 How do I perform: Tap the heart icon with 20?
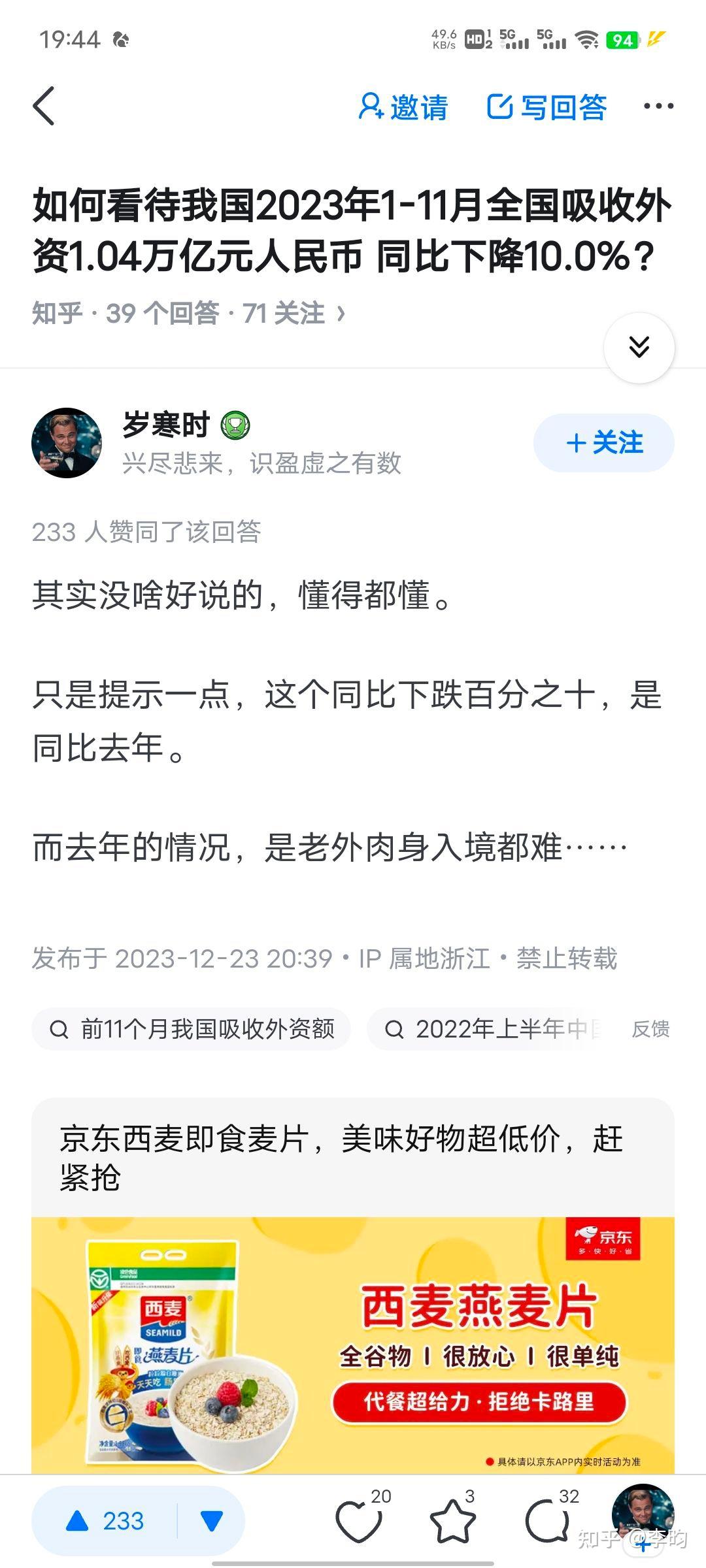[x=358, y=1521]
